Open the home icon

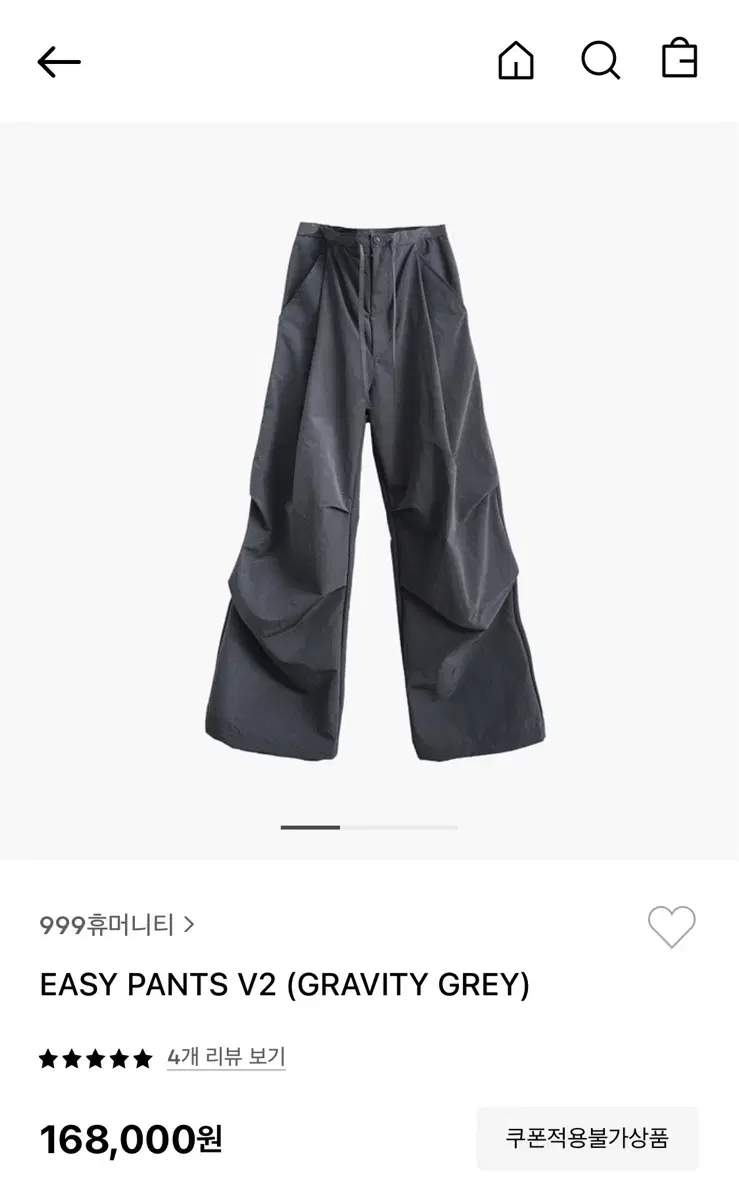coord(516,60)
